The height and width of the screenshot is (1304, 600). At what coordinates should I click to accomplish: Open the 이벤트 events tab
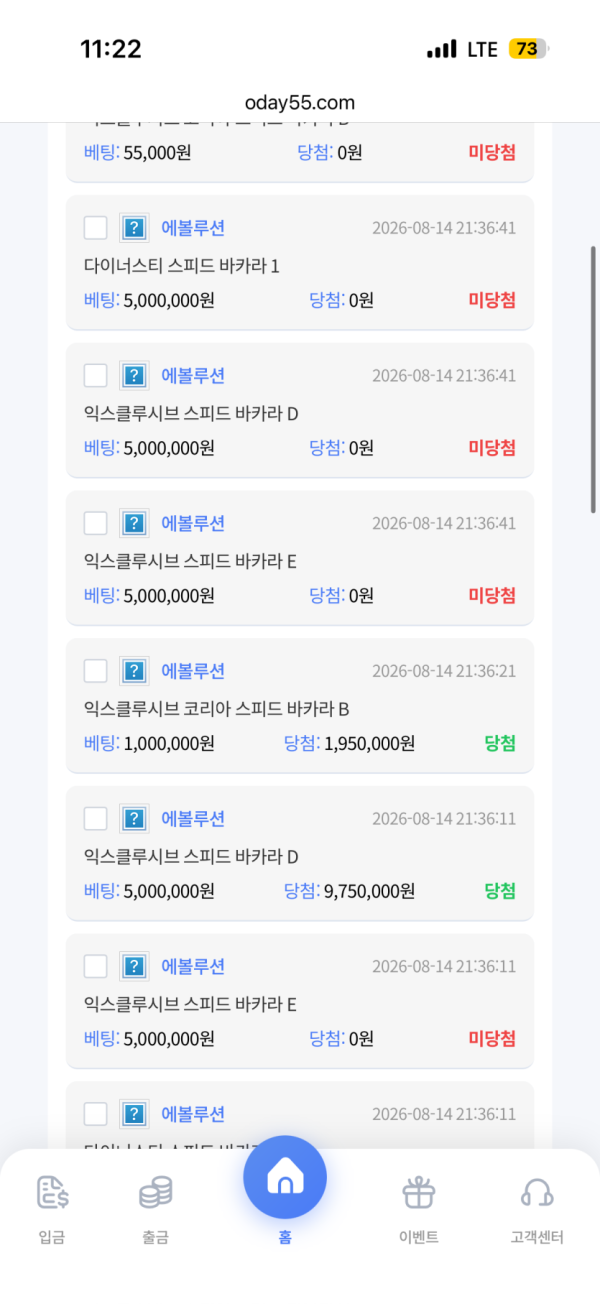[419, 1210]
